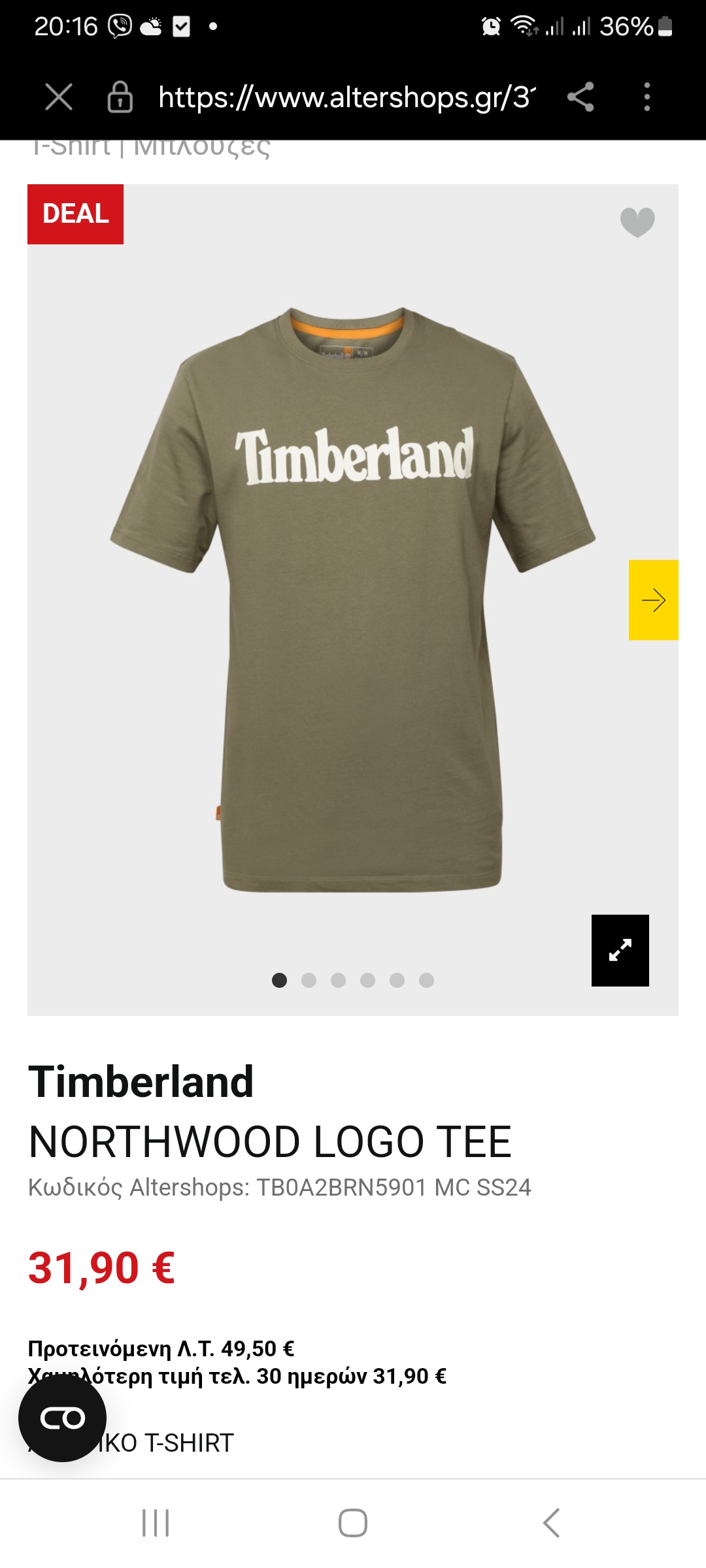Open the recent apps view

tap(156, 1523)
